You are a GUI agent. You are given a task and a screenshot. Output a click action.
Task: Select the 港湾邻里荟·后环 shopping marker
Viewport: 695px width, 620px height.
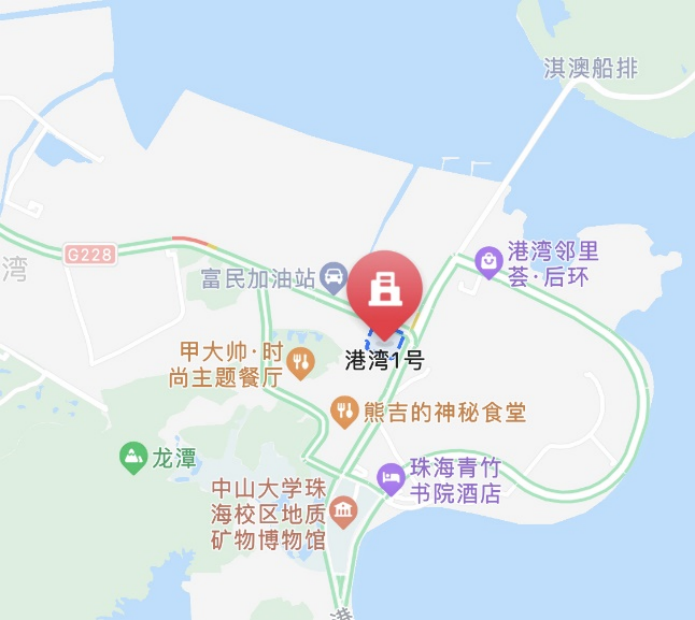click(x=489, y=261)
